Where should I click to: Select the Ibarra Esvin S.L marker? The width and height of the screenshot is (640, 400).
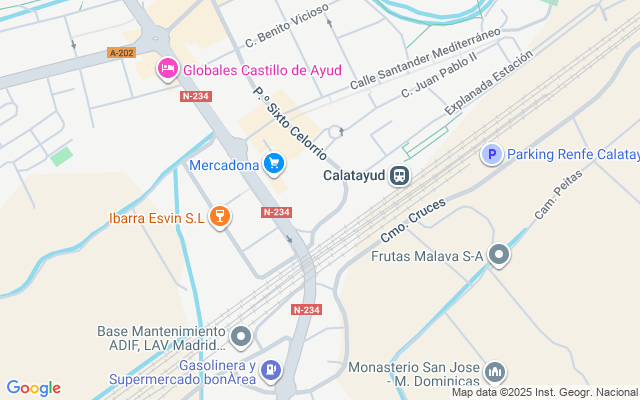click(221, 217)
